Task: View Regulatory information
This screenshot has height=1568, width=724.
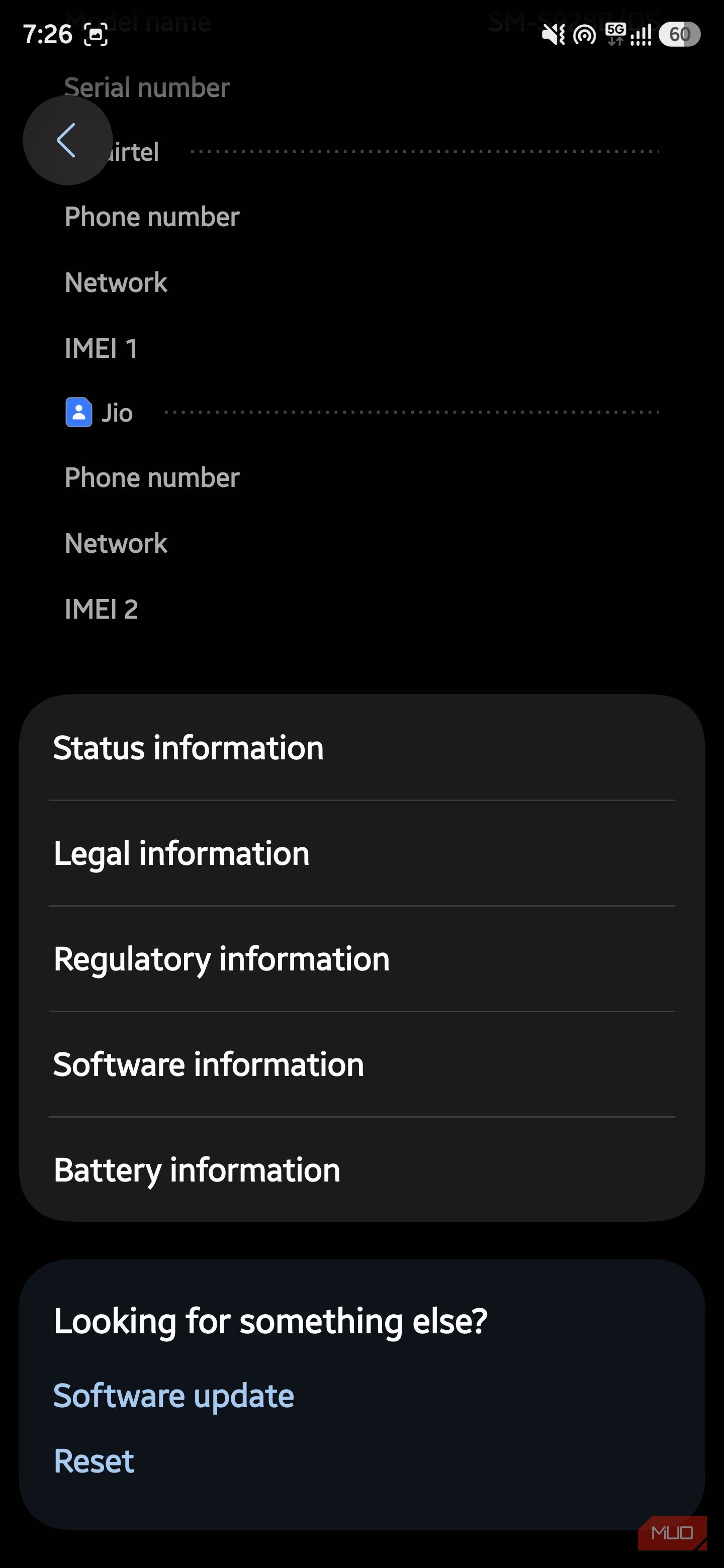Action: pos(361,959)
